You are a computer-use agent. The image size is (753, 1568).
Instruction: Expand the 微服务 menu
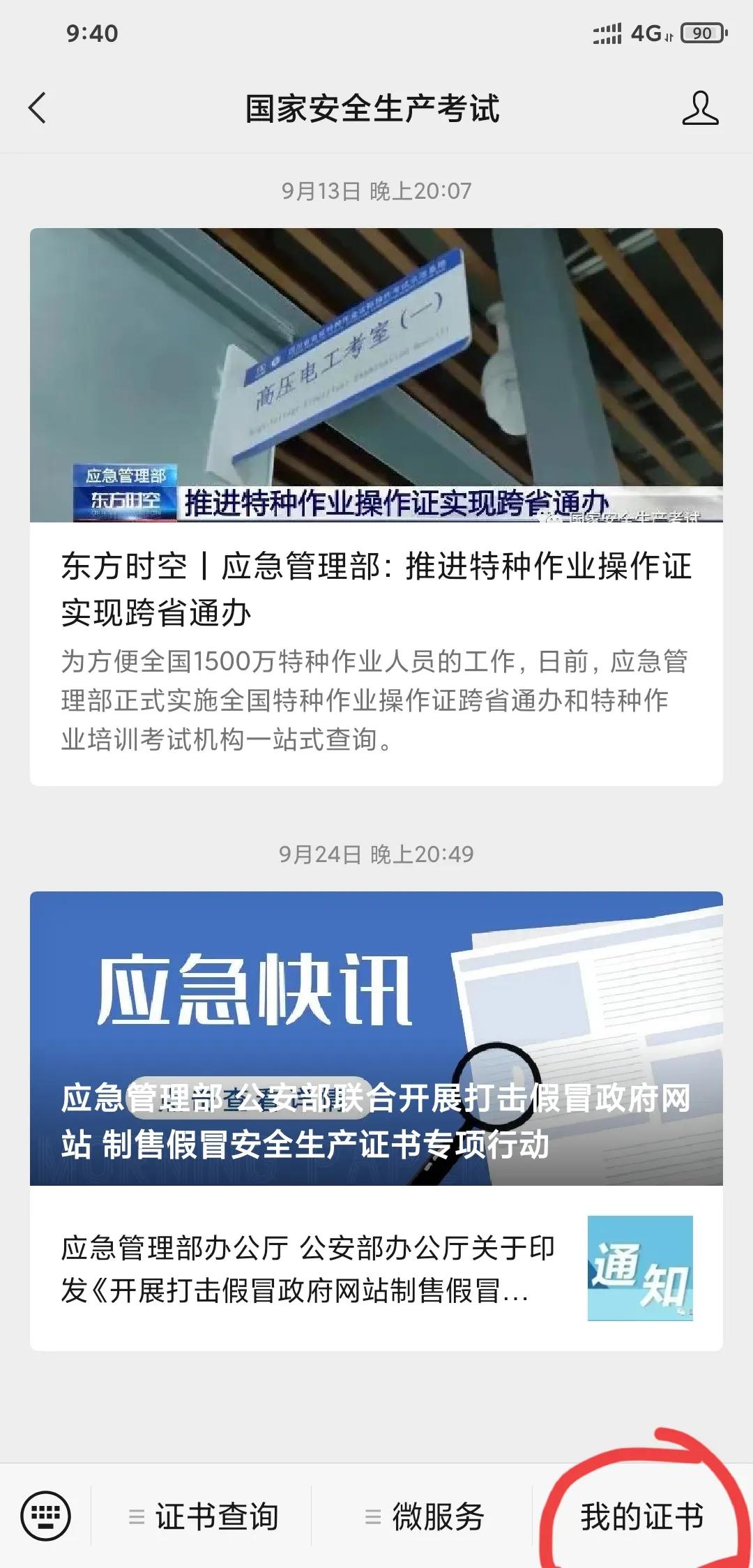click(x=424, y=1516)
